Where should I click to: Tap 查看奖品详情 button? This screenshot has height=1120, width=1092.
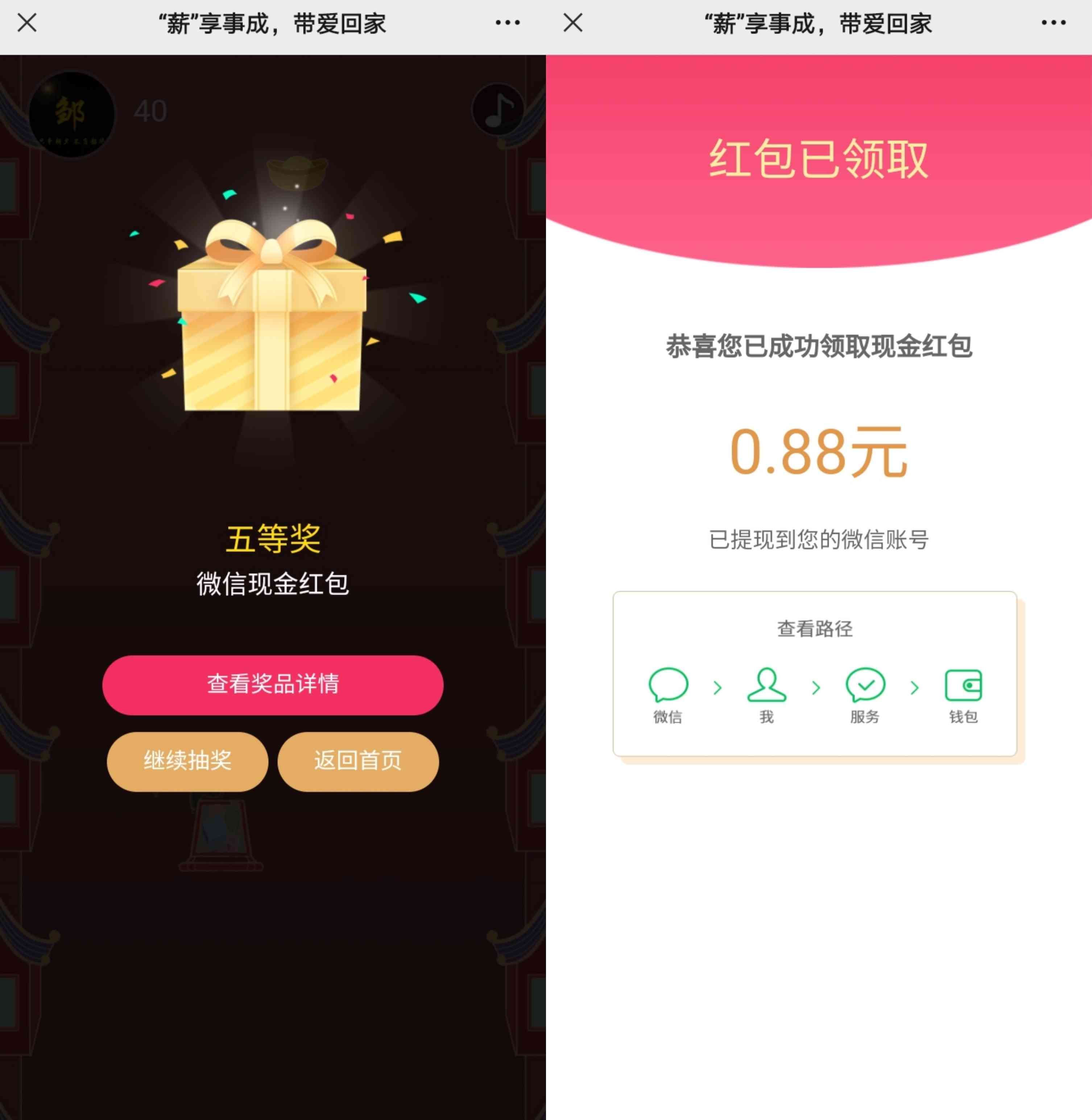coord(272,684)
